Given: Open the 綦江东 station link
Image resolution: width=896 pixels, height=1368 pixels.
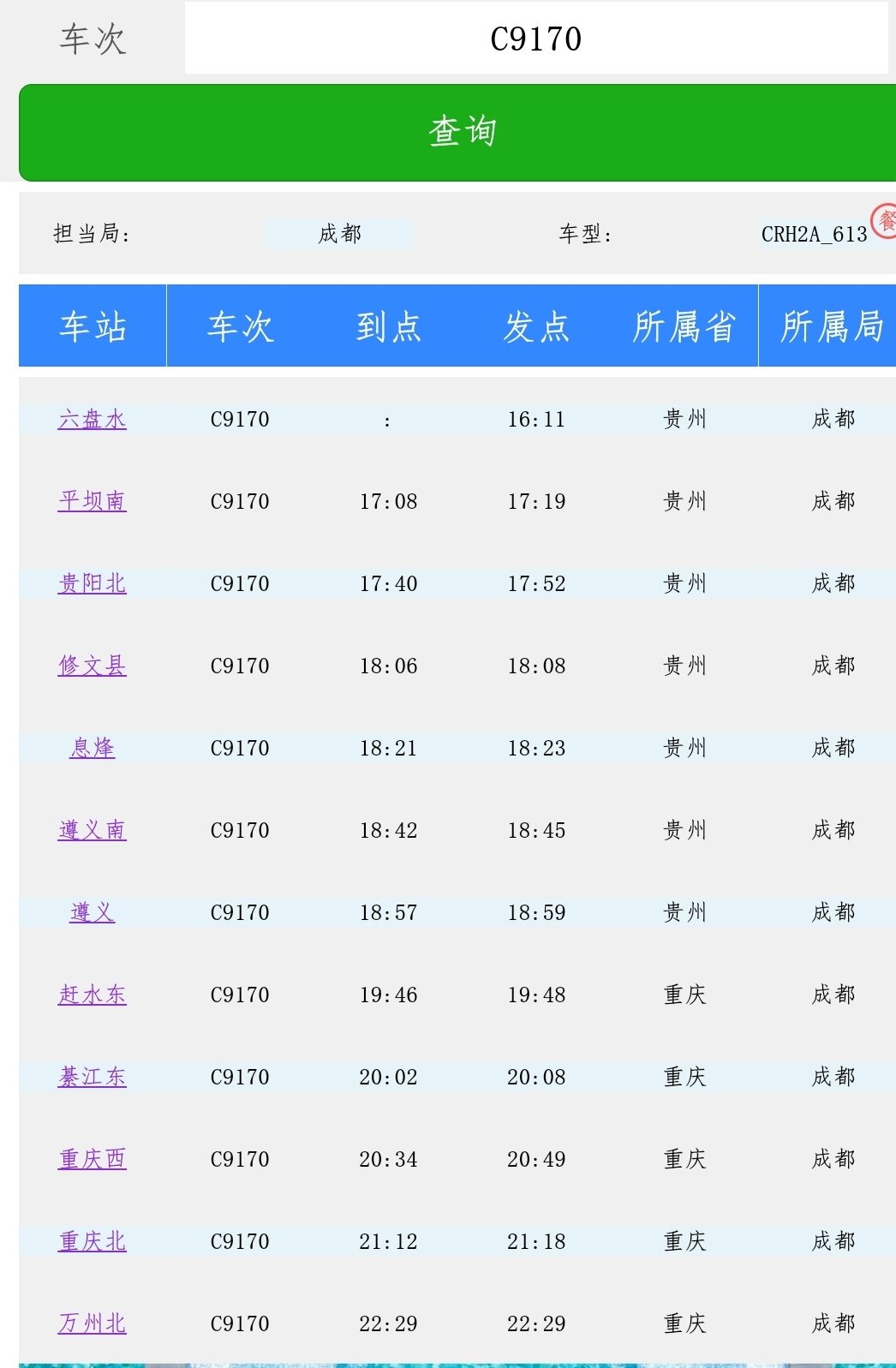Looking at the screenshot, I should (x=93, y=1078).
